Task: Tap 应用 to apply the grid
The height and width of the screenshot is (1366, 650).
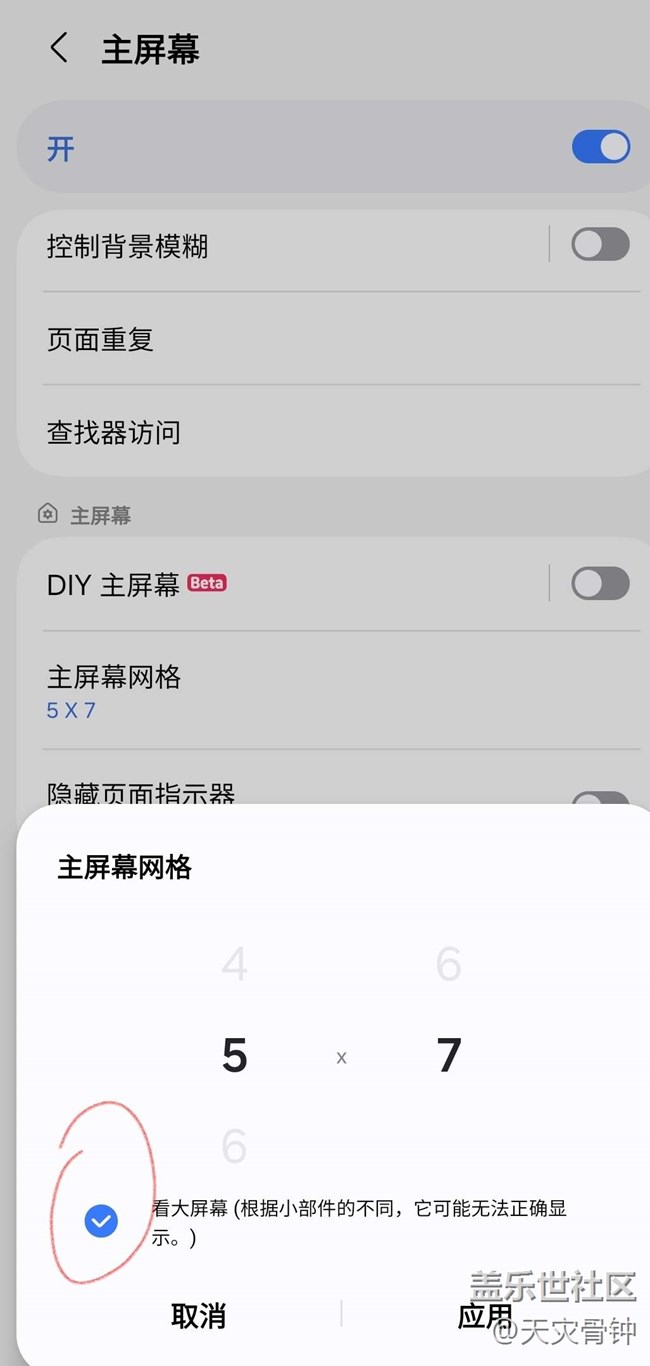Action: click(485, 1315)
